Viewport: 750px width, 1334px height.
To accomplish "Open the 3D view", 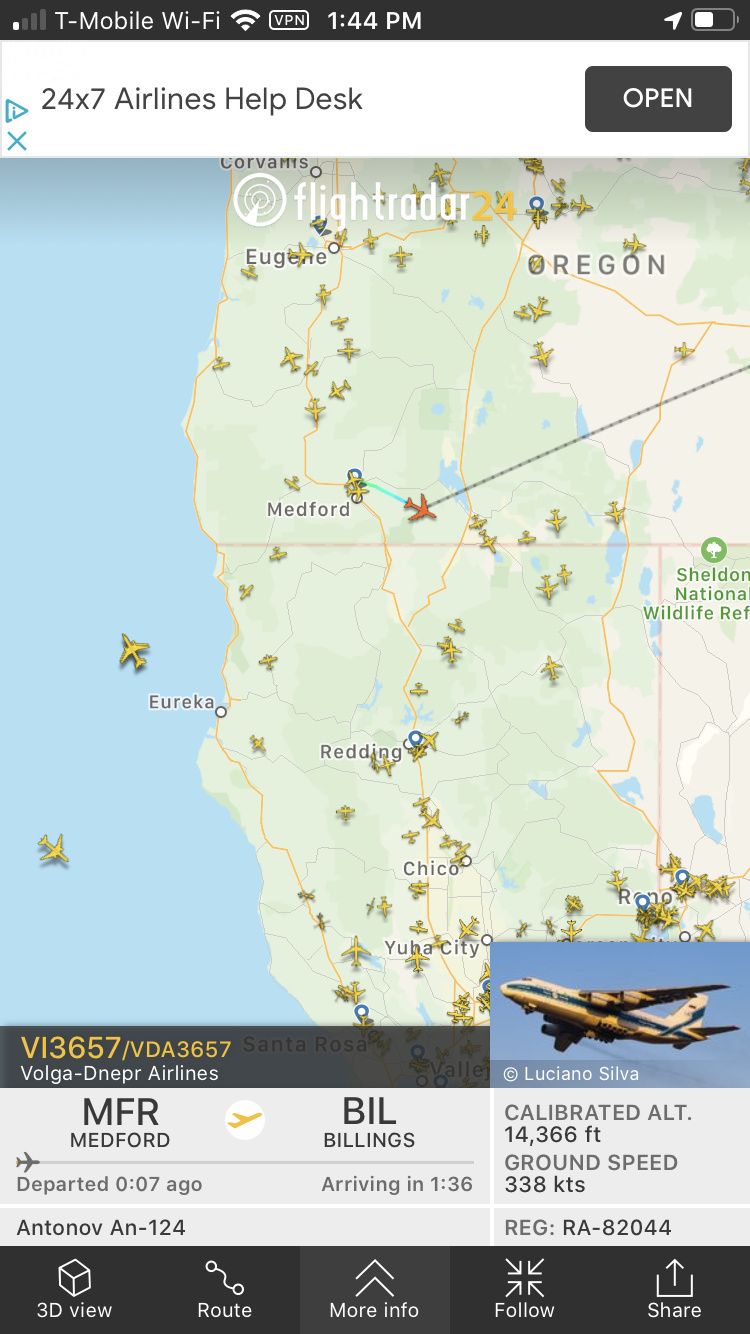I will point(75,1289).
